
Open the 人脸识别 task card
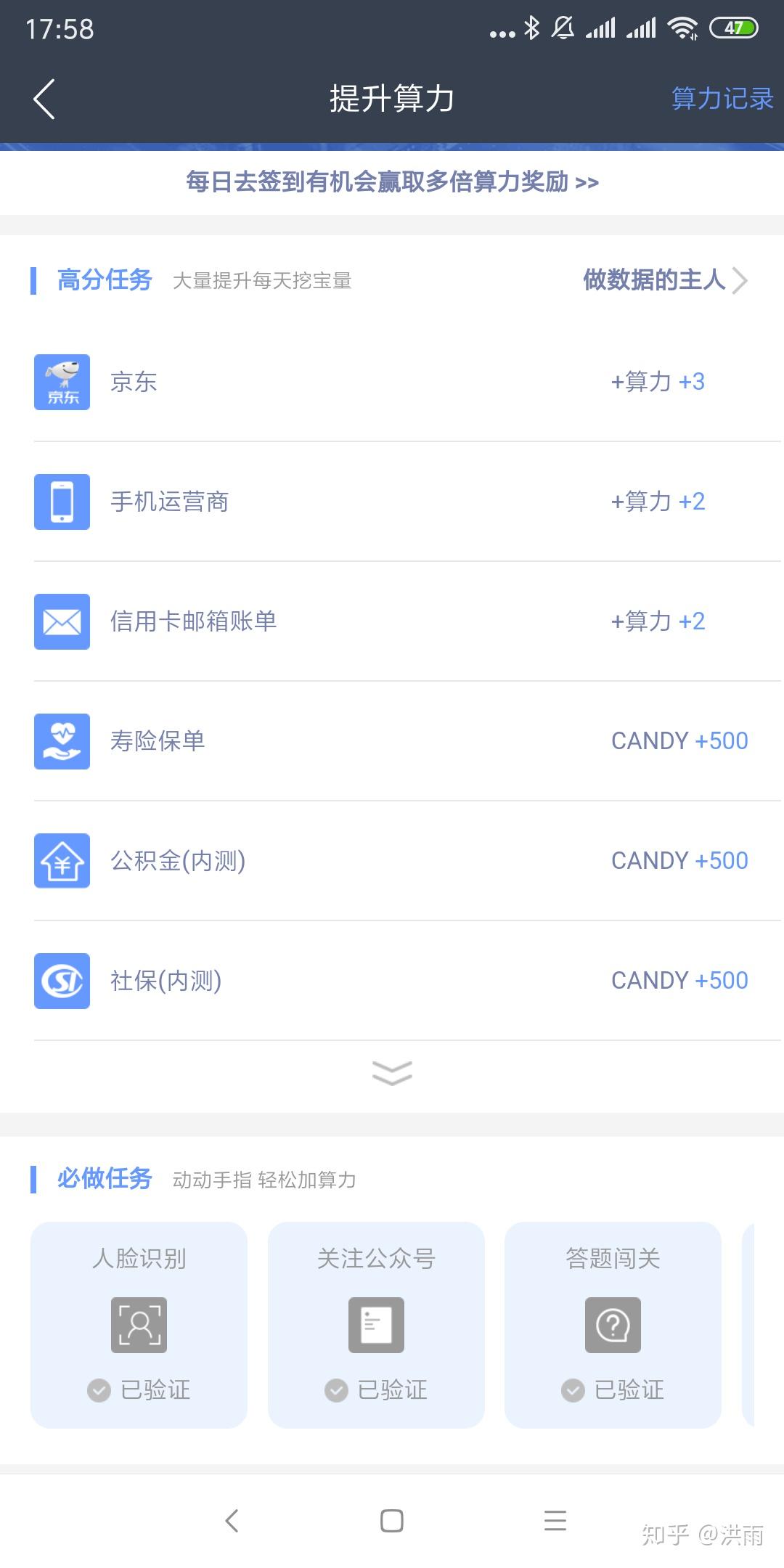click(x=139, y=1325)
